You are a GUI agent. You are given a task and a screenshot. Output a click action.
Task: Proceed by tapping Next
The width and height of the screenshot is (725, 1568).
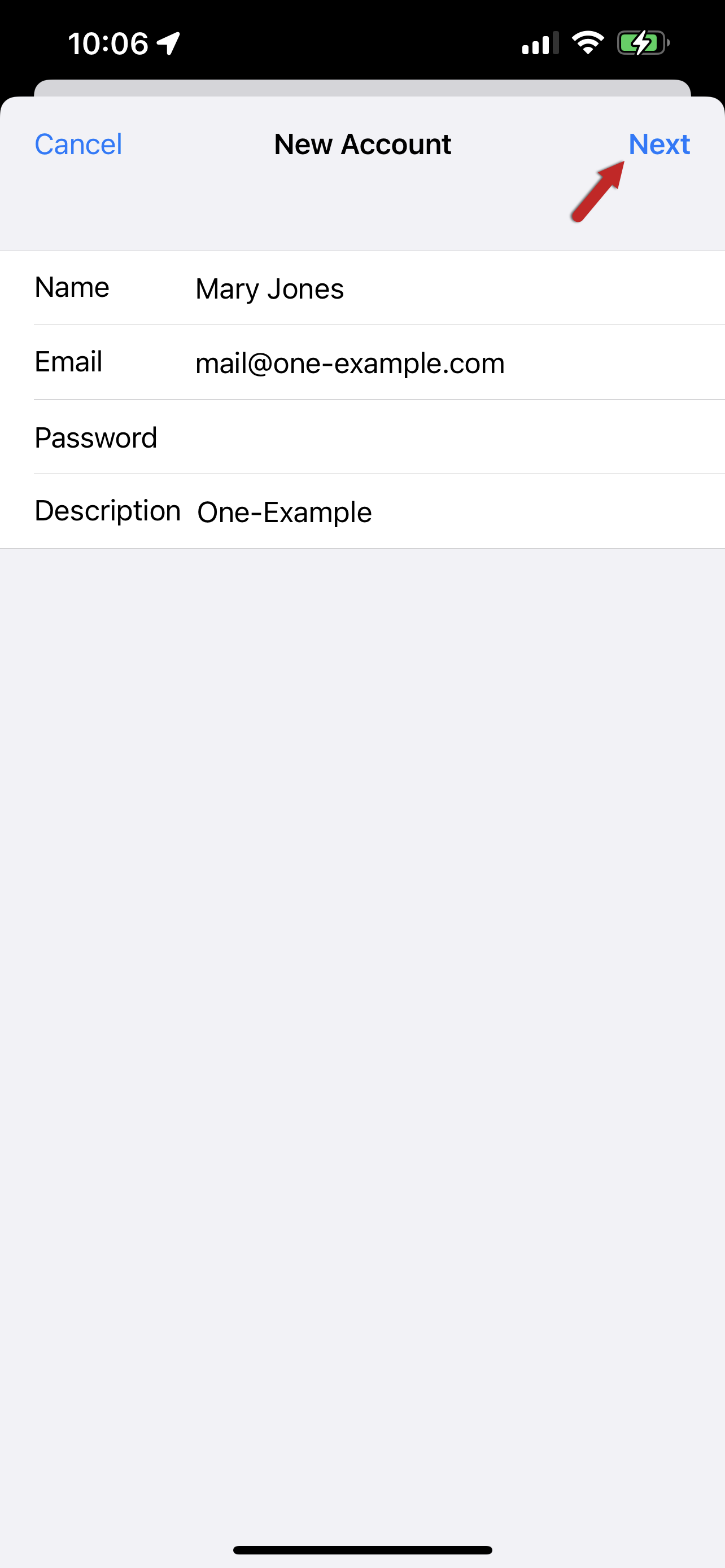660,144
